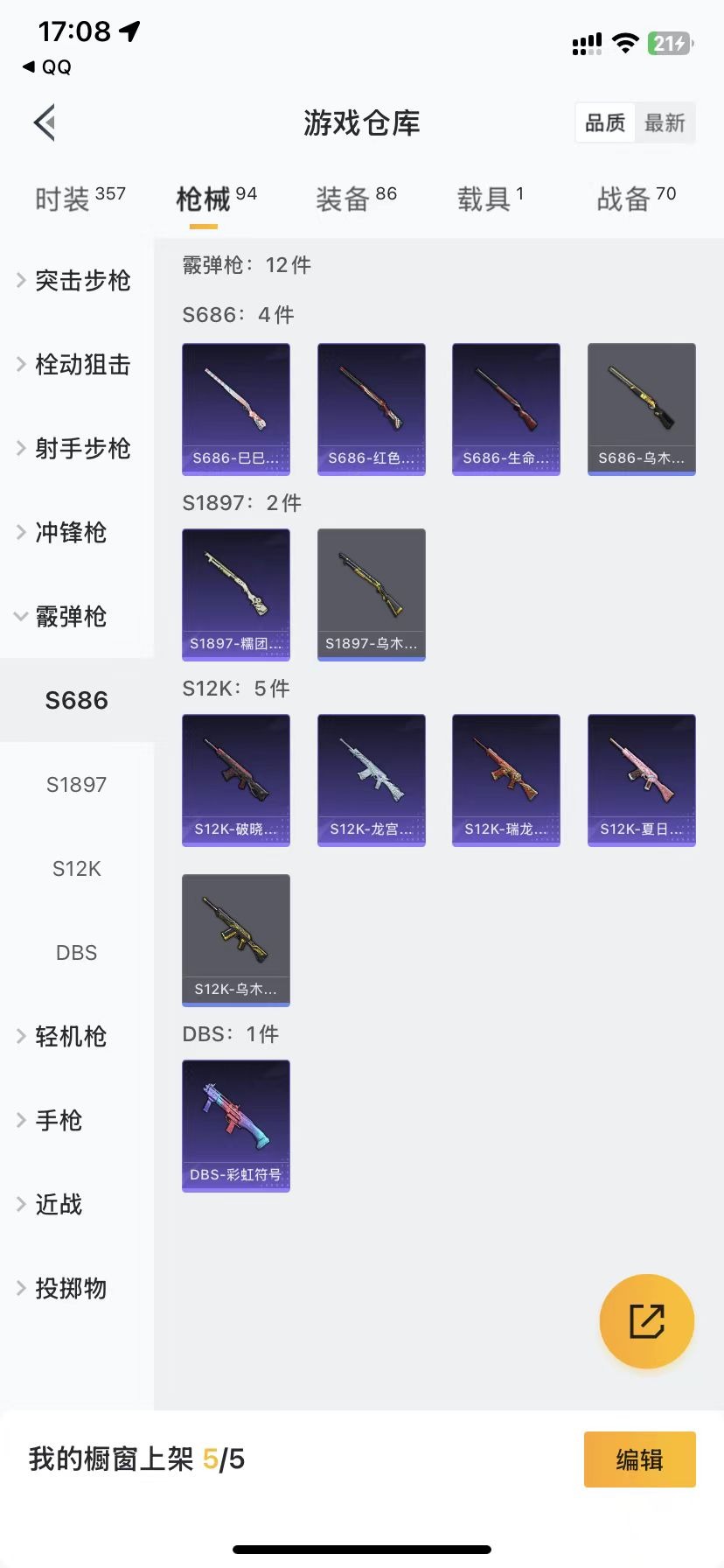
Task: Switch to the 时装 tab
Action: [x=80, y=199]
